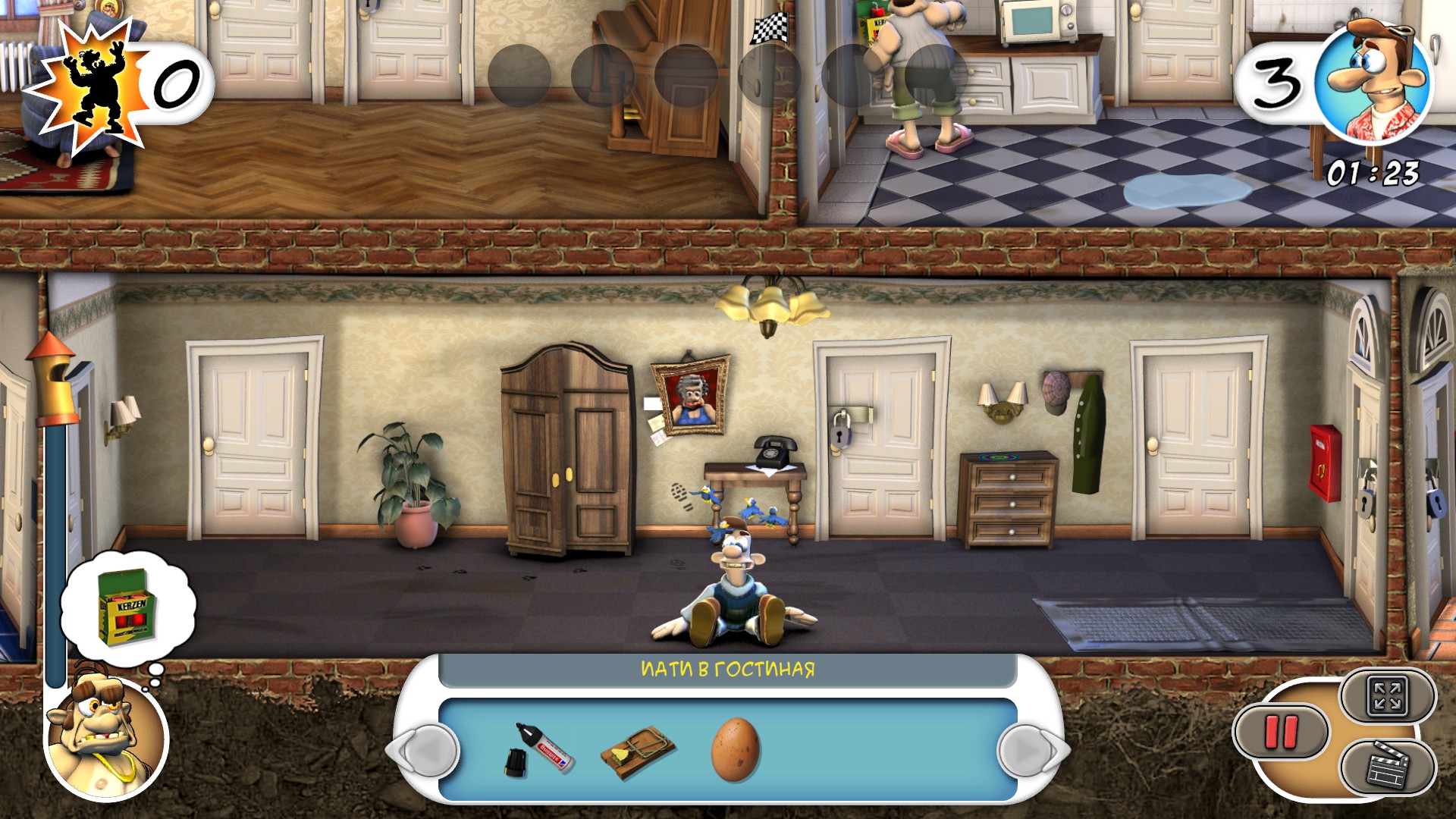Tap the framed portrait on the wall
This screenshot has height=819, width=1456.
pos(690,394)
